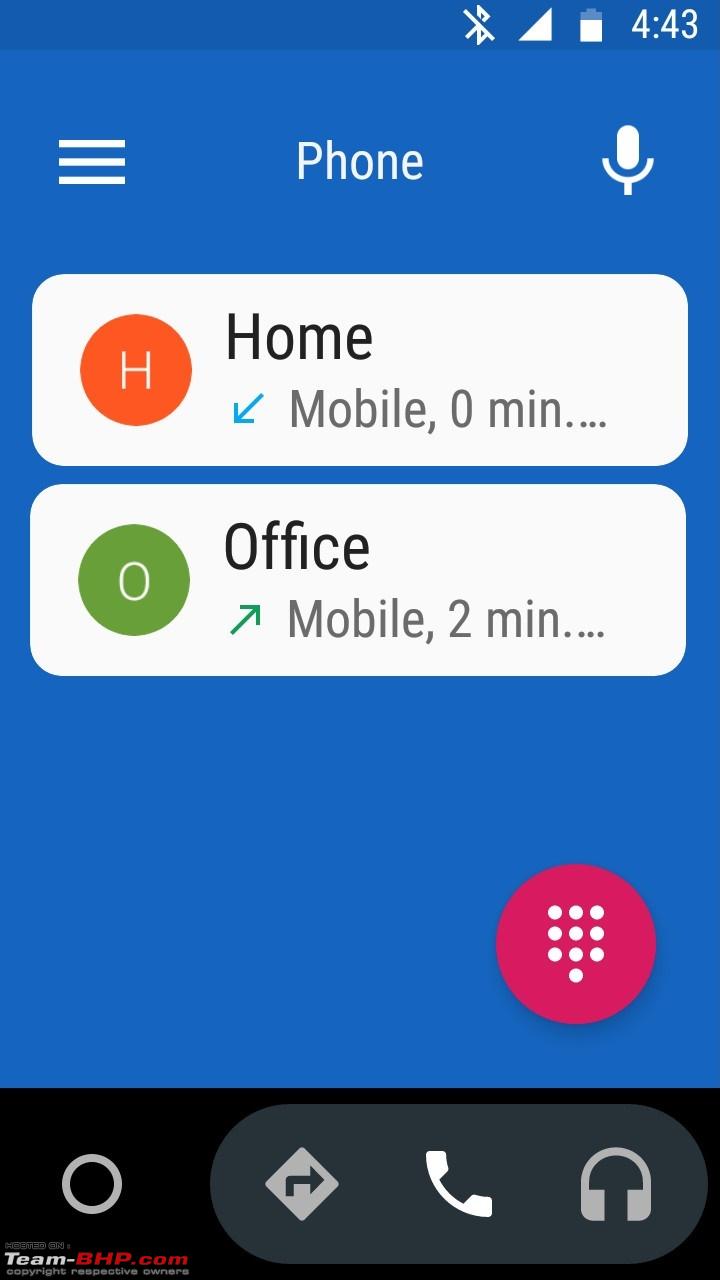This screenshot has height=1280, width=720.
Task: Switch to the headphones audio tab
Action: point(616,1184)
